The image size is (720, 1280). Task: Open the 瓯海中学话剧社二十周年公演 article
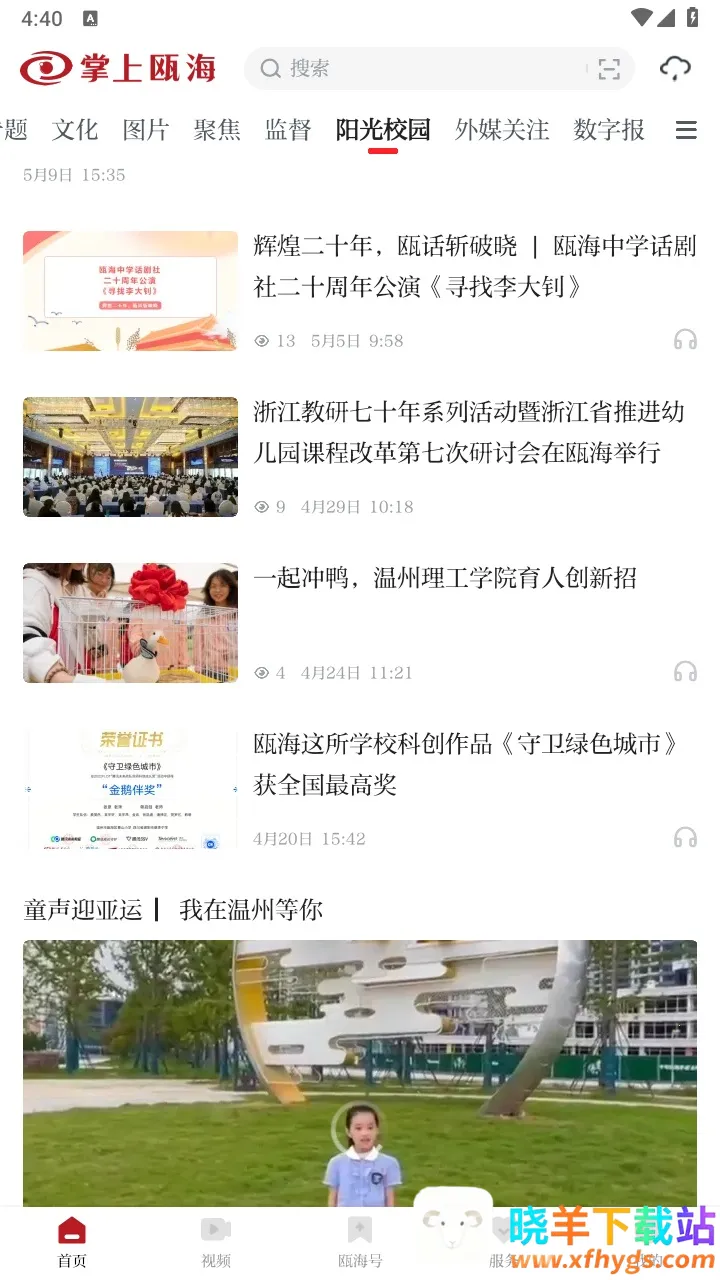[x=474, y=267]
